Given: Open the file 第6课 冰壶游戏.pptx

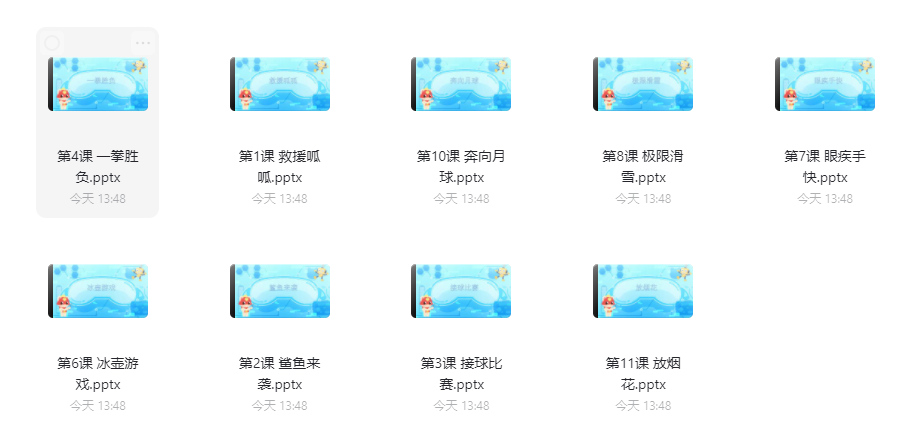Looking at the screenshot, I should [98, 291].
